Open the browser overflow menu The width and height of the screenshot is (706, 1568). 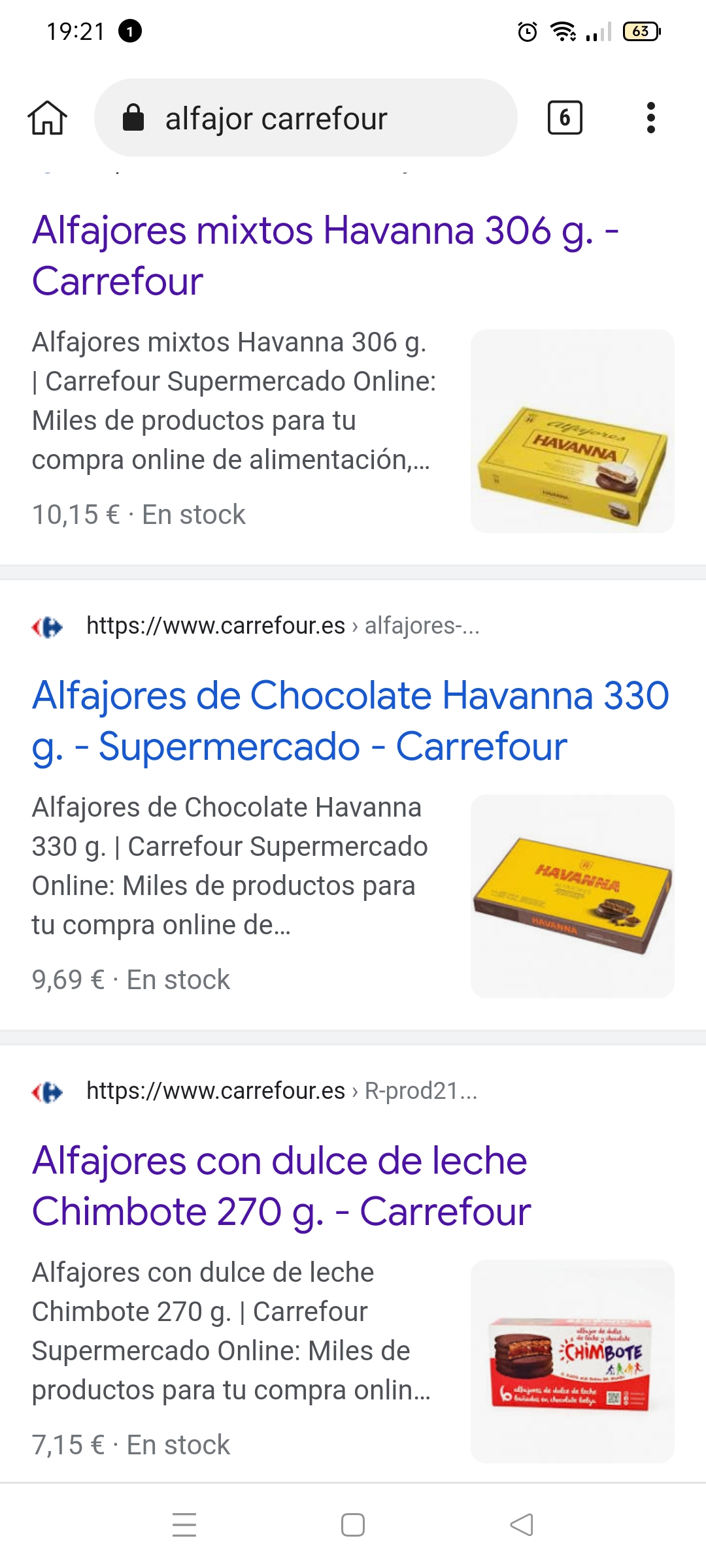point(650,118)
